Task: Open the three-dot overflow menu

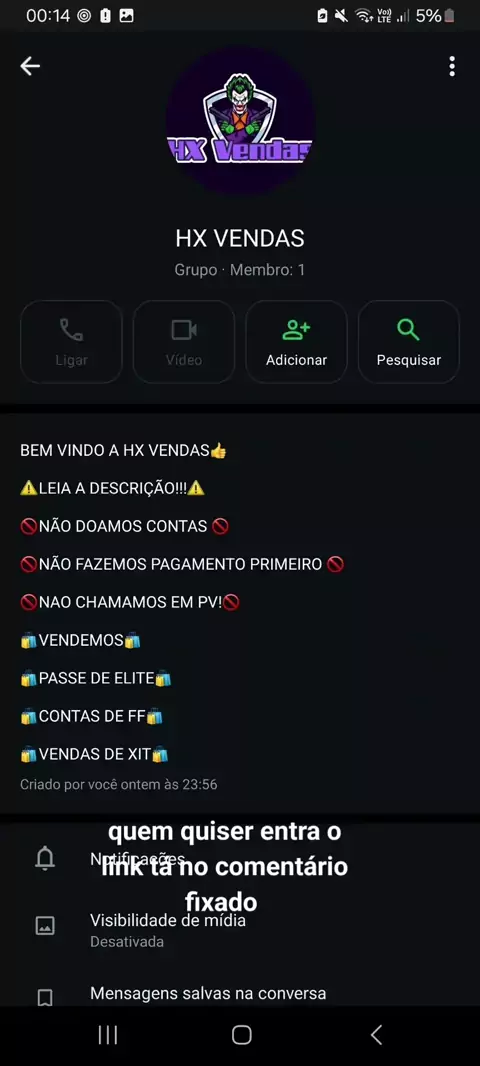Action: pos(451,66)
